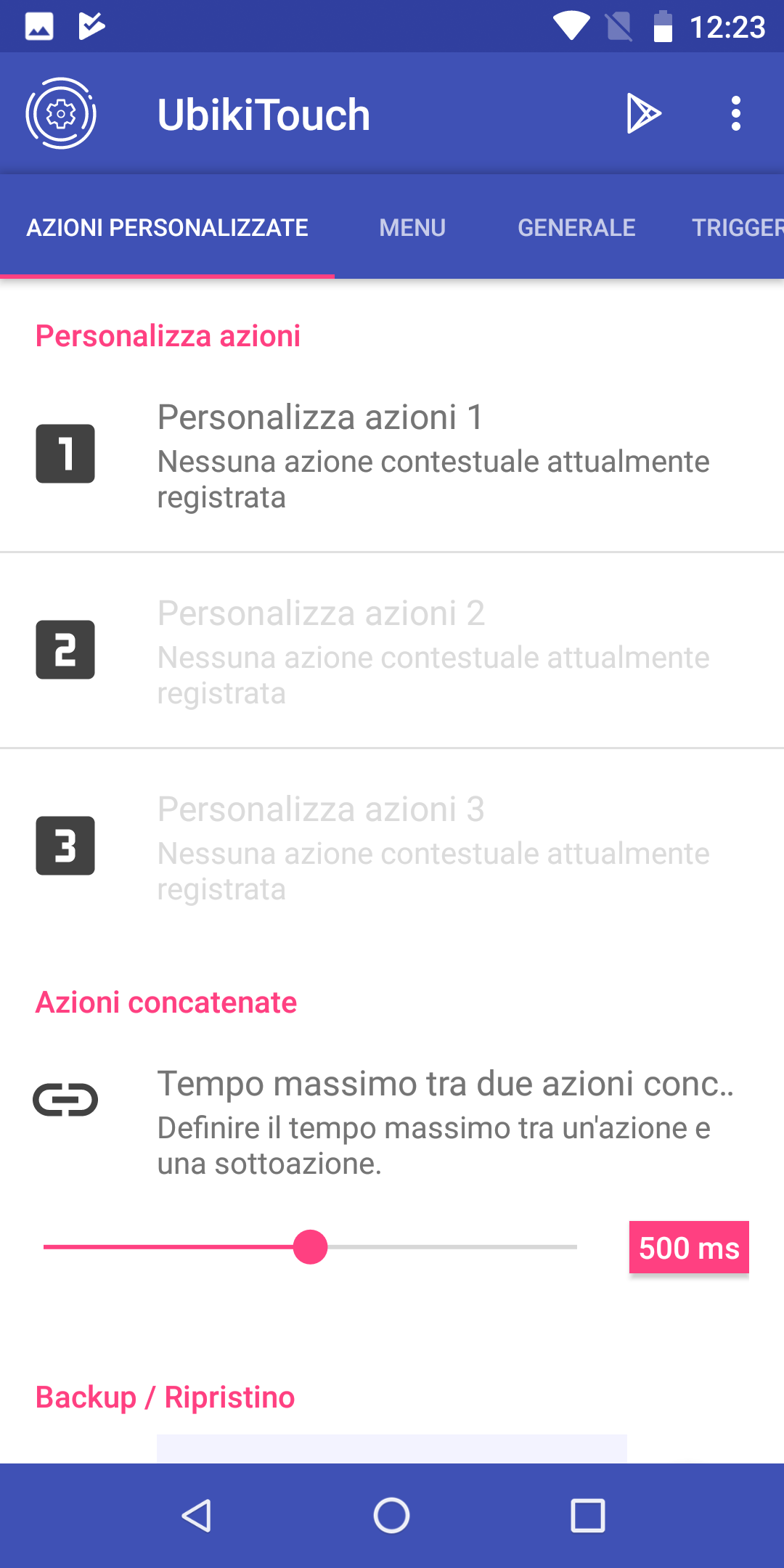784x1568 pixels.
Task: Tap the UbikiTouch gear icon
Action: click(61, 114)
